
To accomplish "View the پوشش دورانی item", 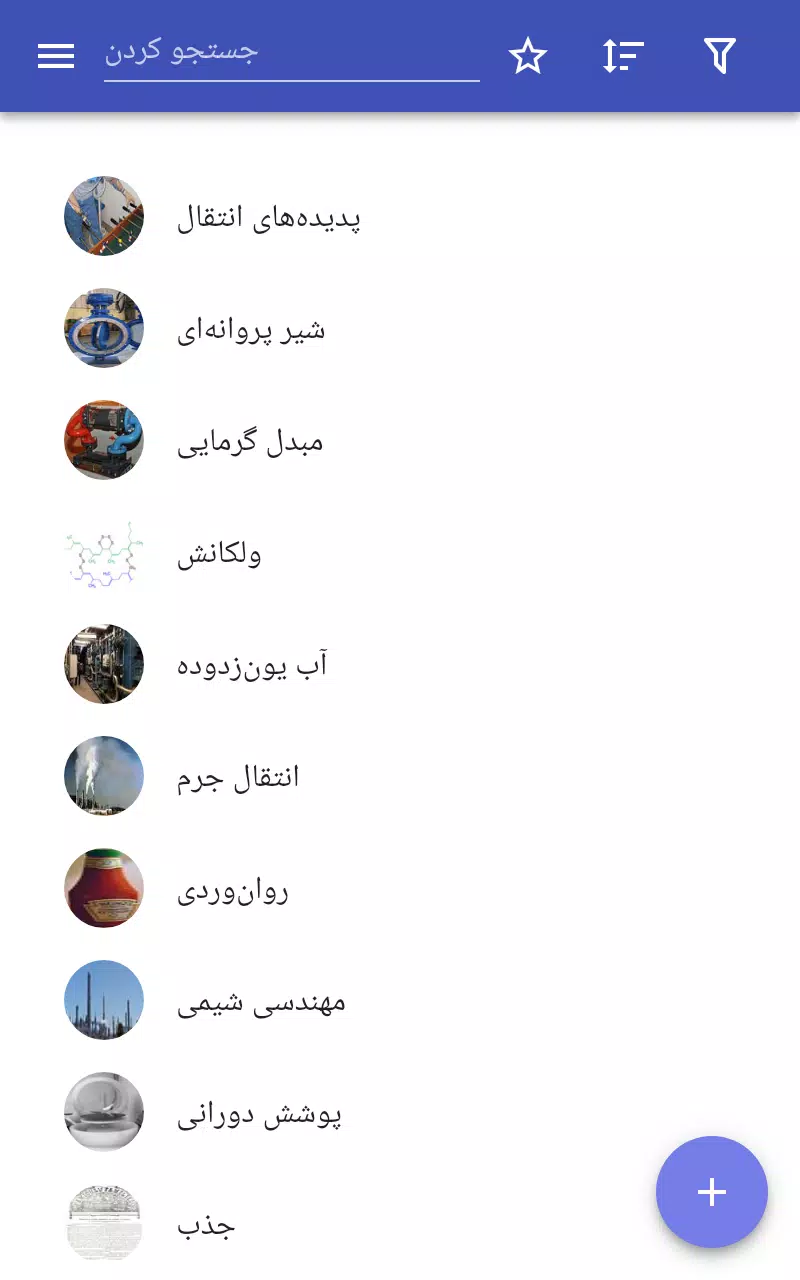I will click(400, 1112).
